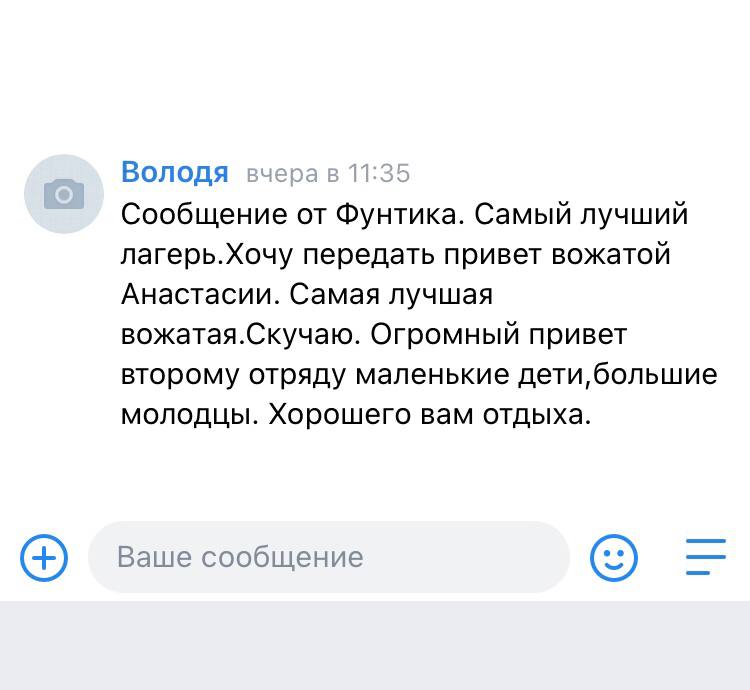Open Володя's profile via his name
The height and width of the screenshot is (690, 750).
click(x=175, y=173)
